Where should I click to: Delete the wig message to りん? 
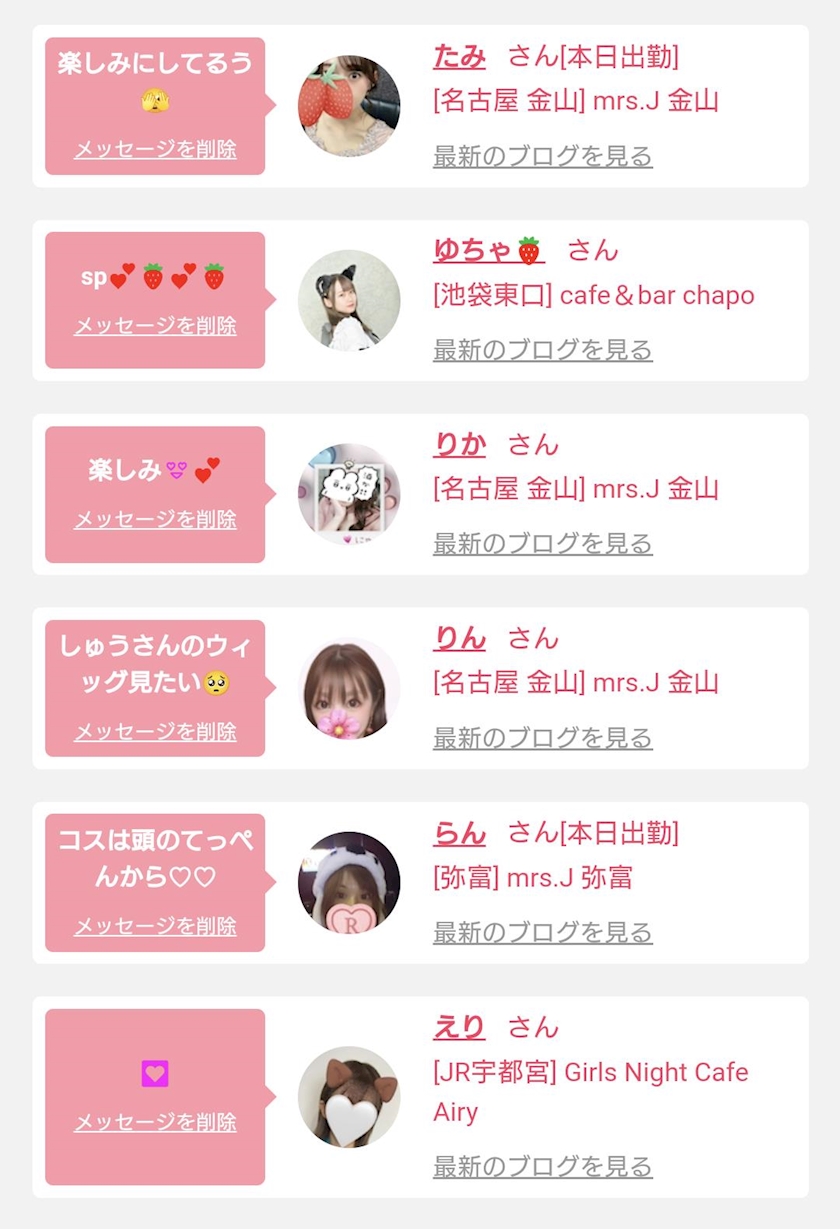click(155, 732)
